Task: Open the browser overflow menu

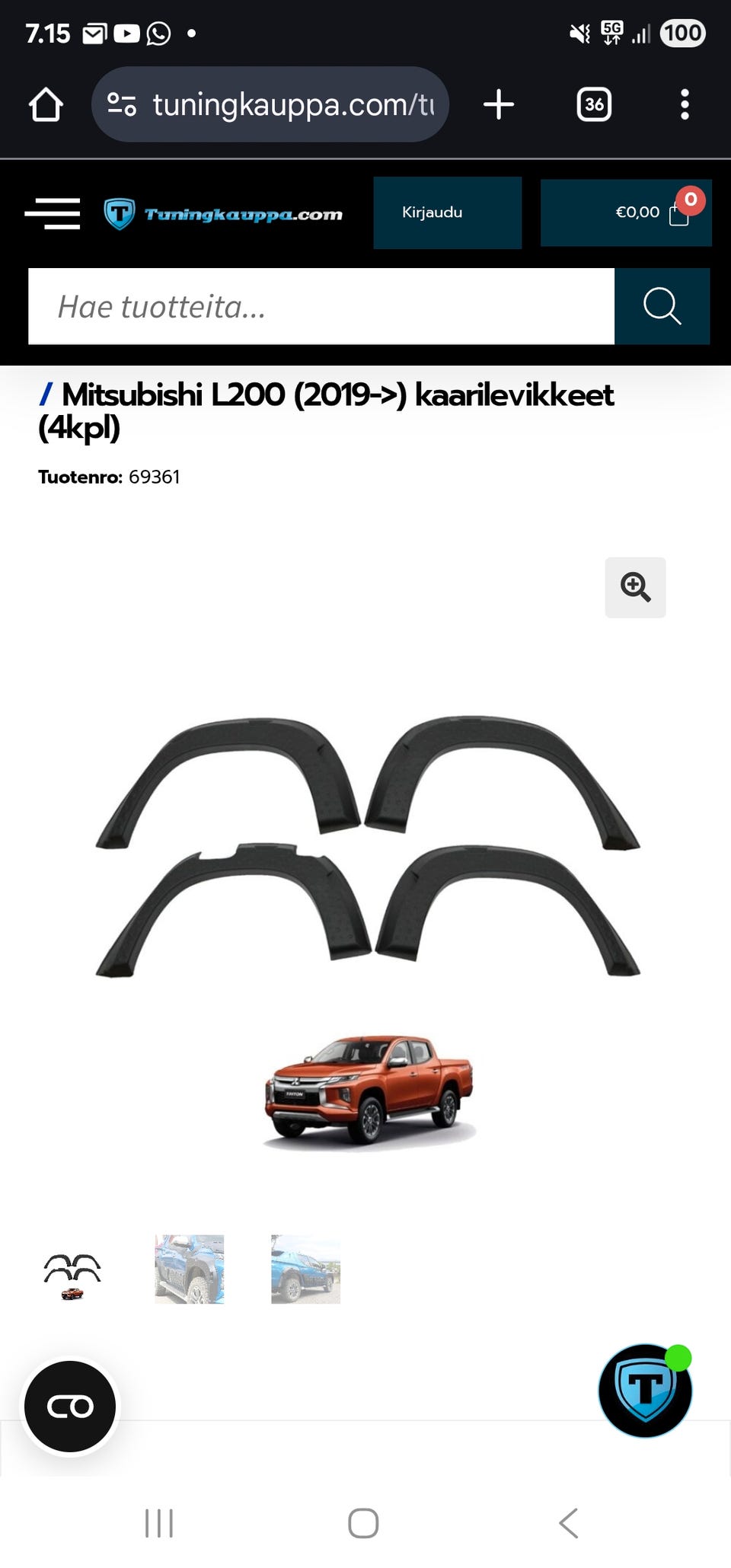Action: point(685,104)
